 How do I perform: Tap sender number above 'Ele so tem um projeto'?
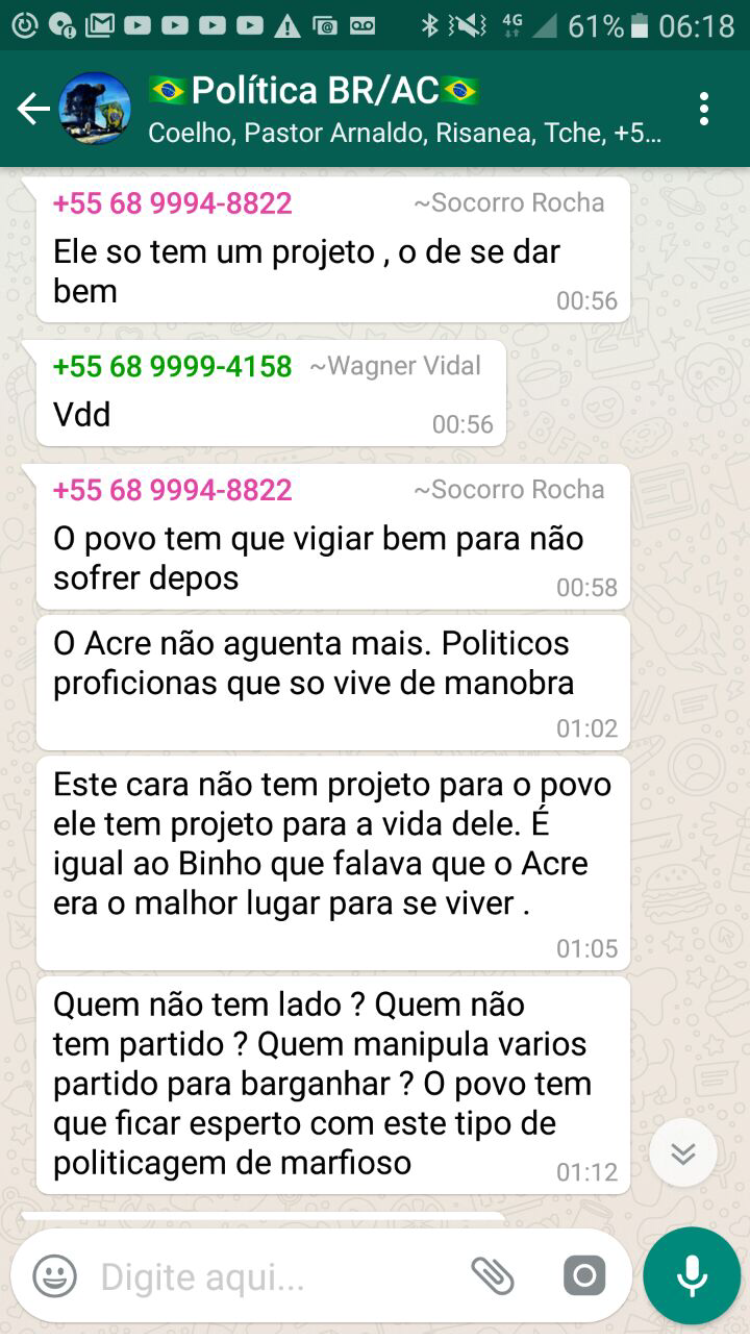pyautogui.click(x=172, y=204)
